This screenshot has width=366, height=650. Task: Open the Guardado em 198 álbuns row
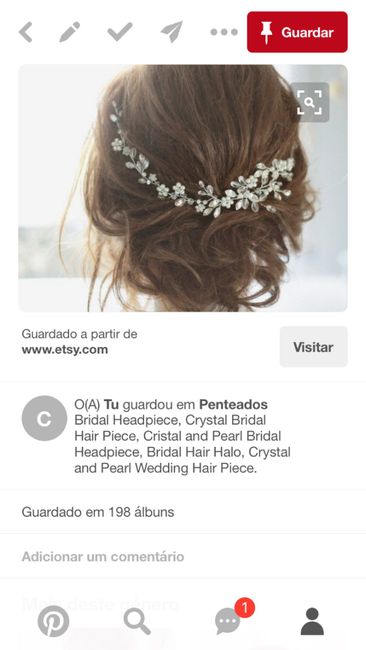pyautogui.click(x=183, y=512)
